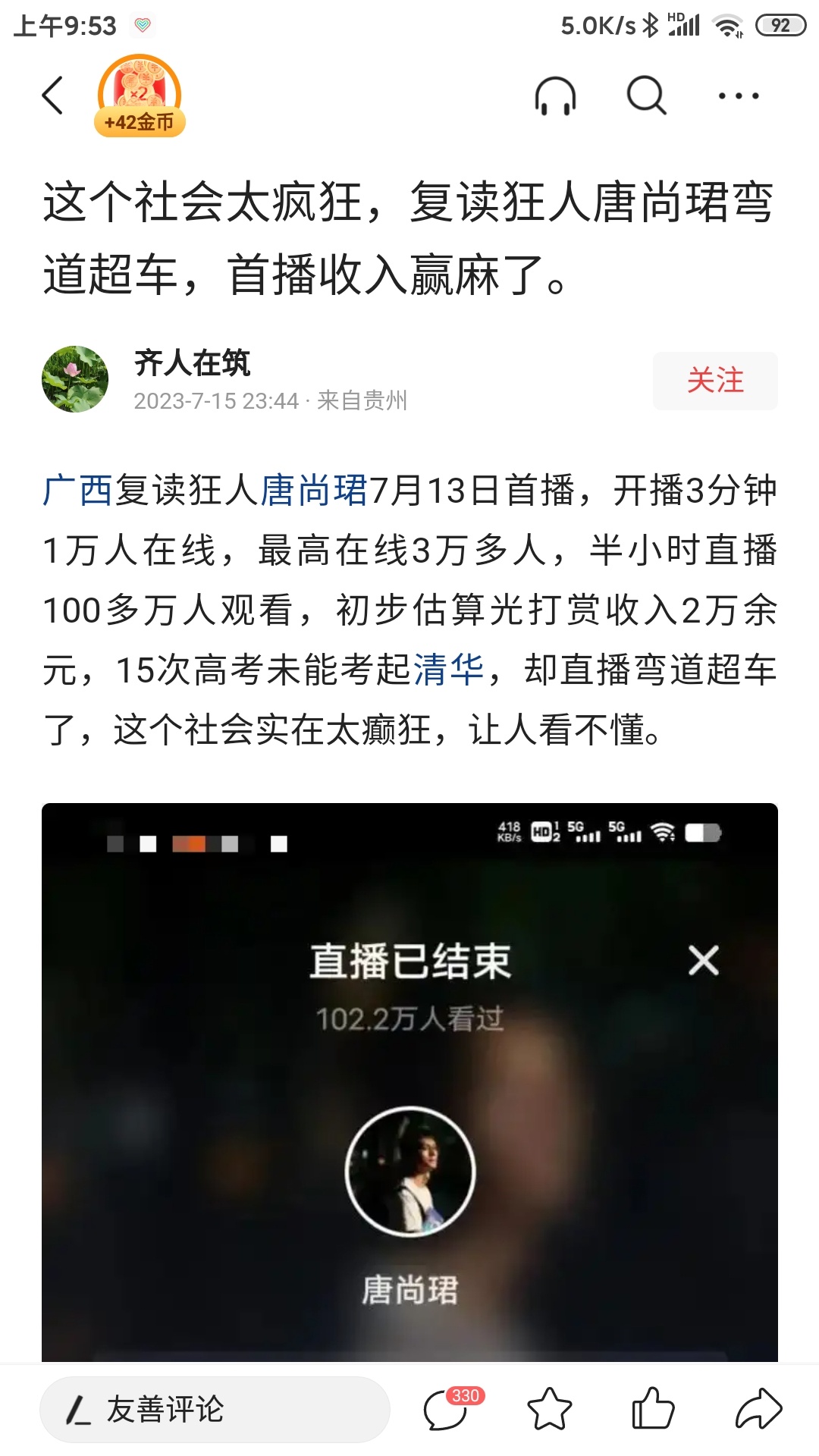This screenshot has width=819, height=1456.
Task: View the 330 comments
Action: 447,1410
